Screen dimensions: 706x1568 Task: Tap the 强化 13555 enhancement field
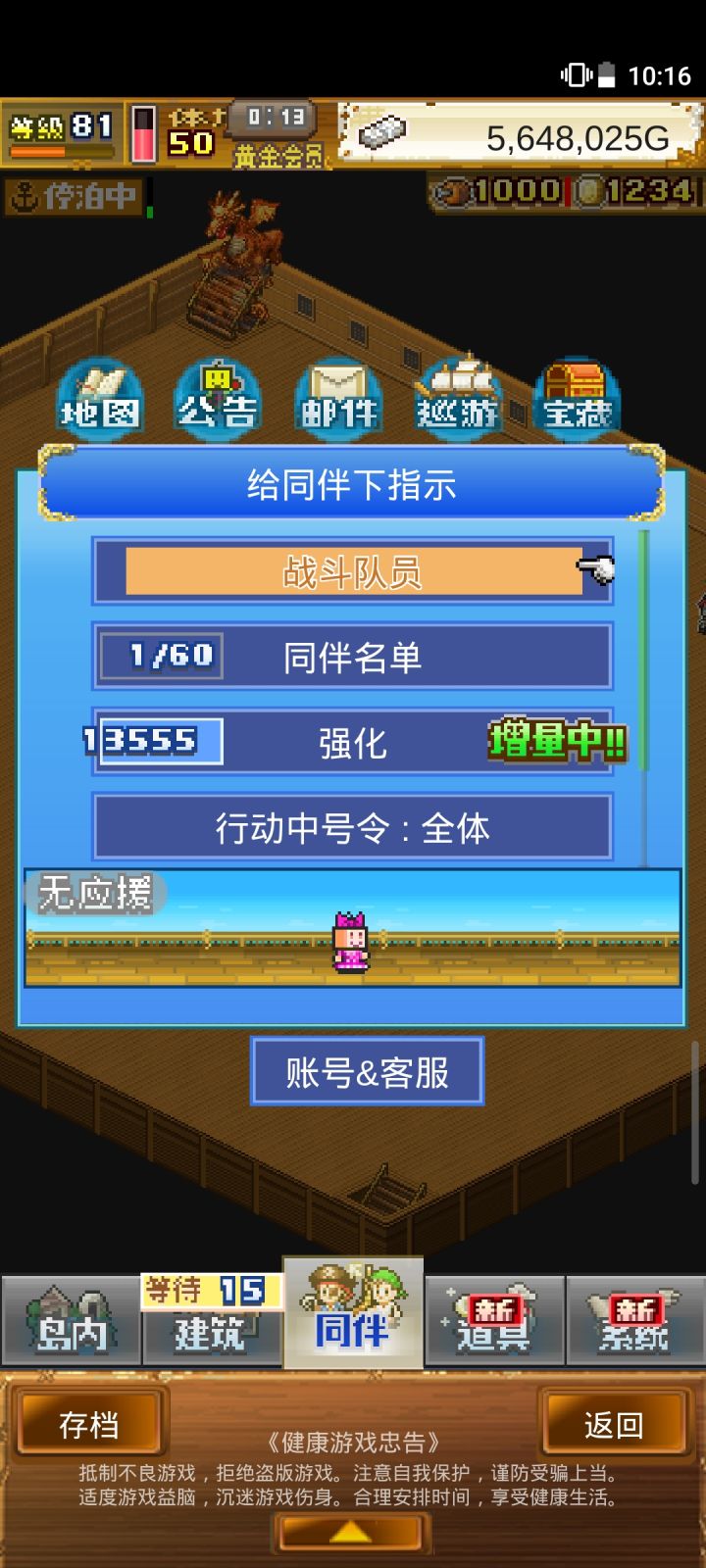point(353,743)
